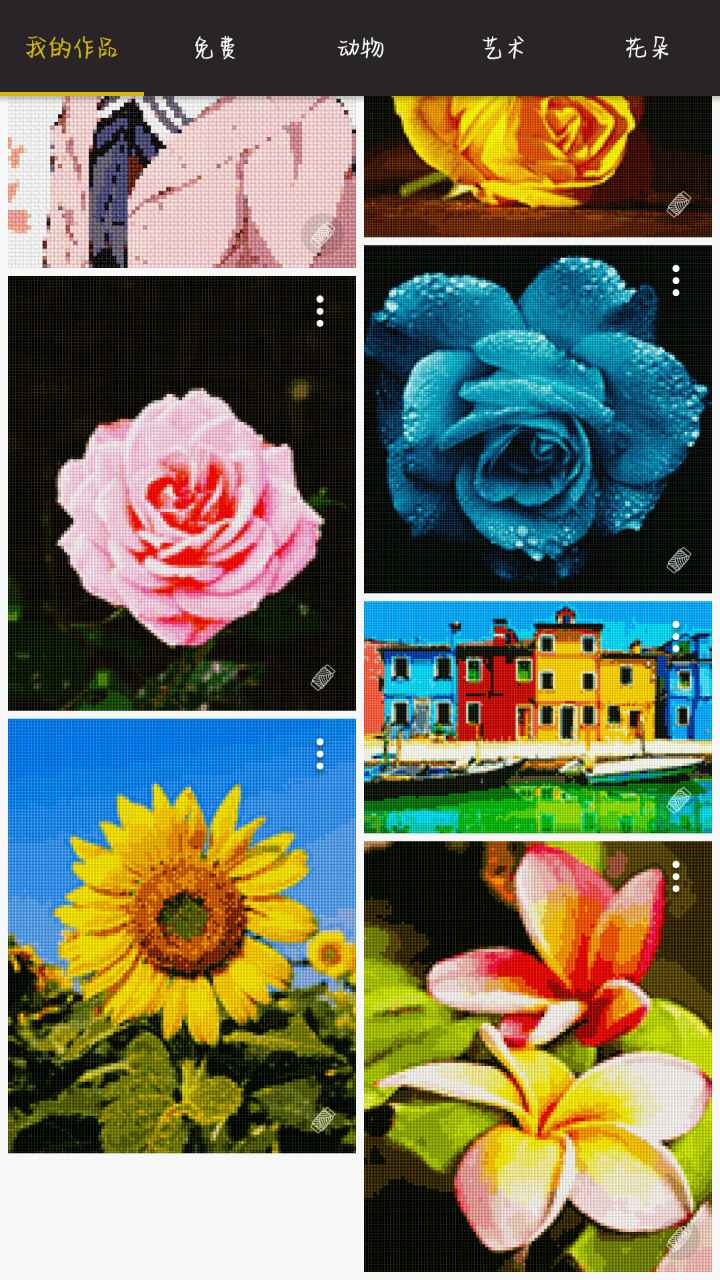Open the blue rose artwork

537,419
